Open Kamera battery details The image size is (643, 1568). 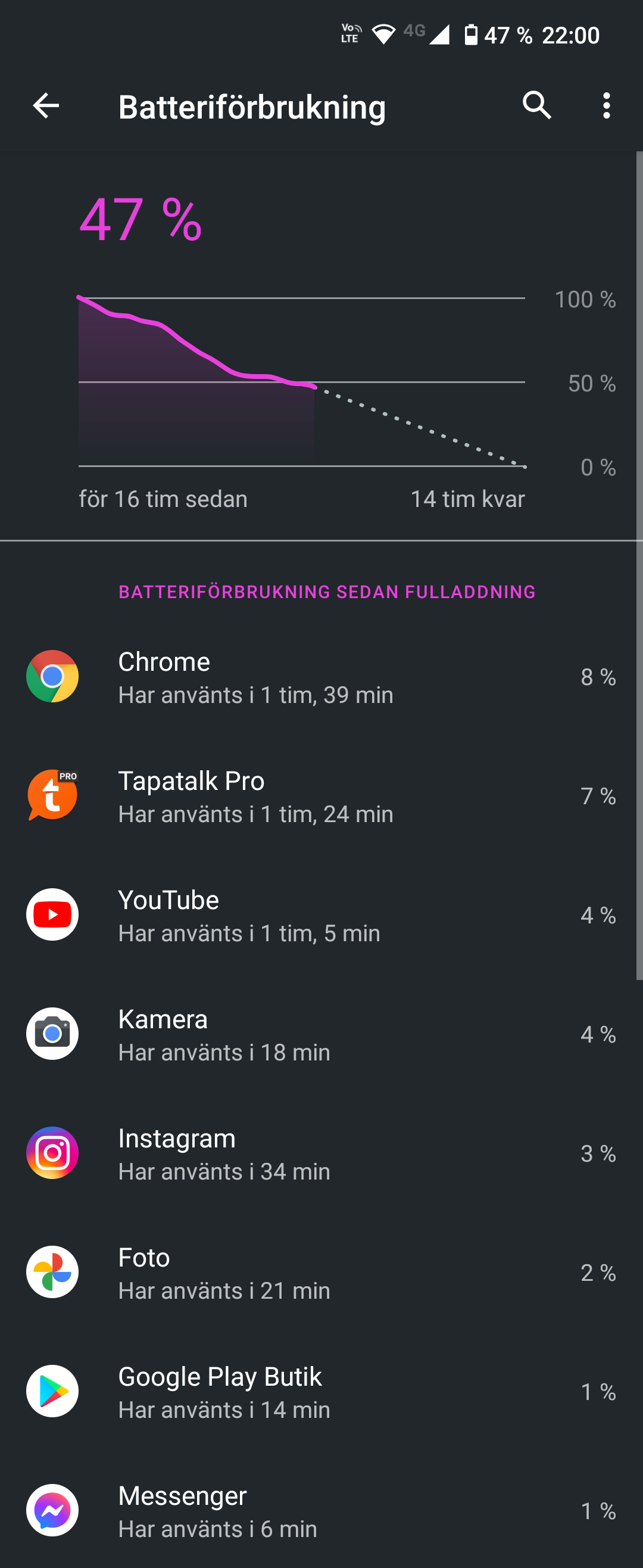321,1034
